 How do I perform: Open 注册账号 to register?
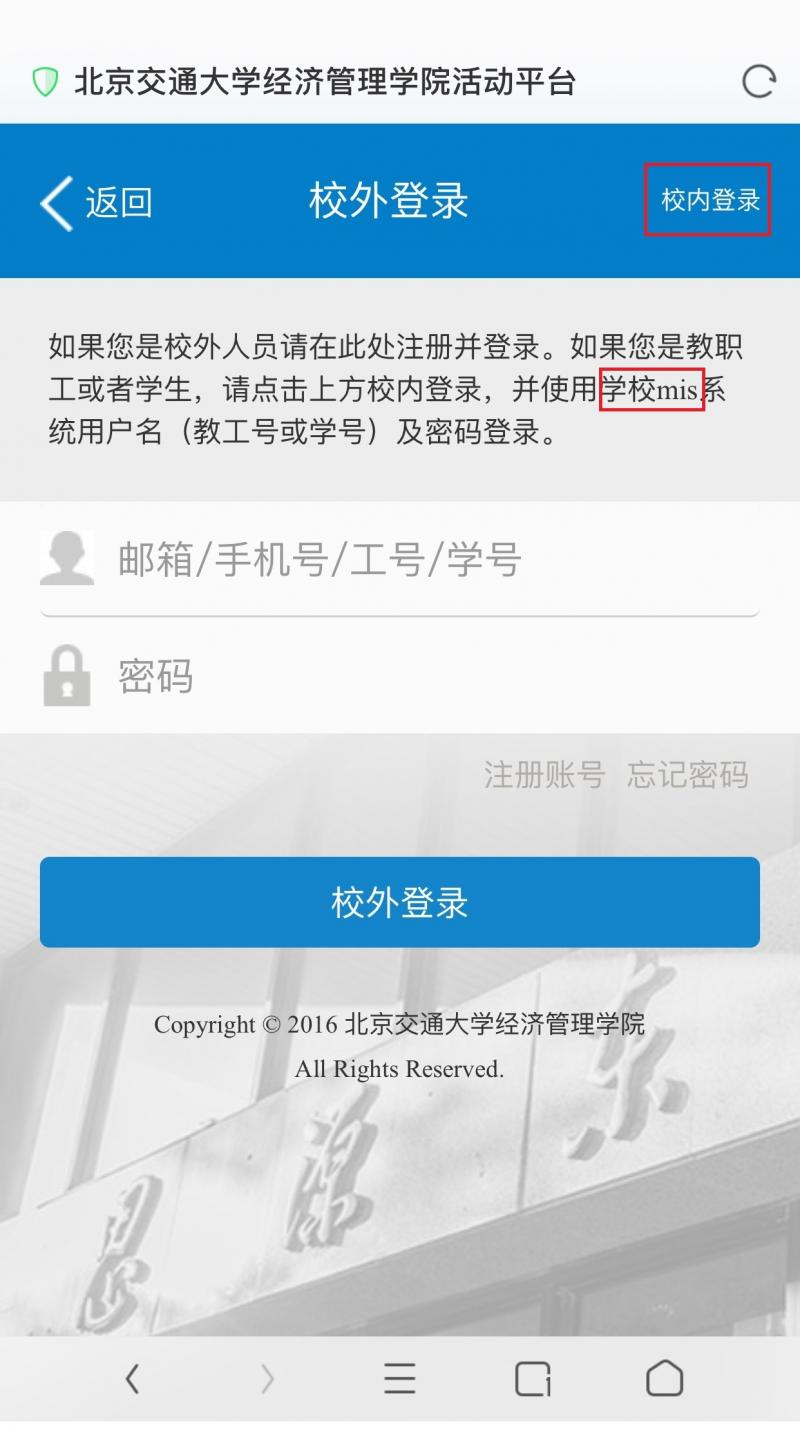544,775
